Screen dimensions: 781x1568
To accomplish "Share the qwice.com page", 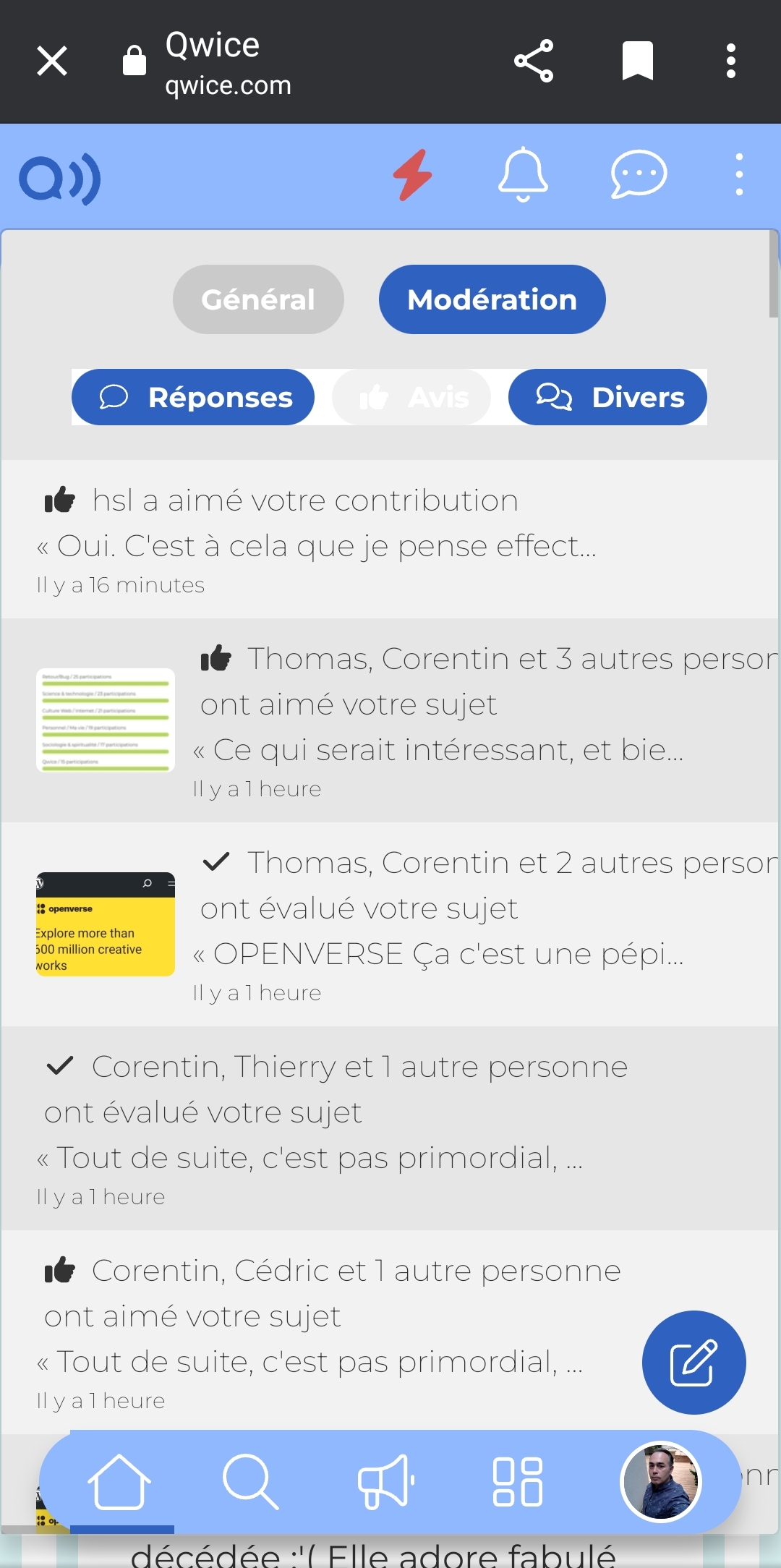I will coord(534,61).
